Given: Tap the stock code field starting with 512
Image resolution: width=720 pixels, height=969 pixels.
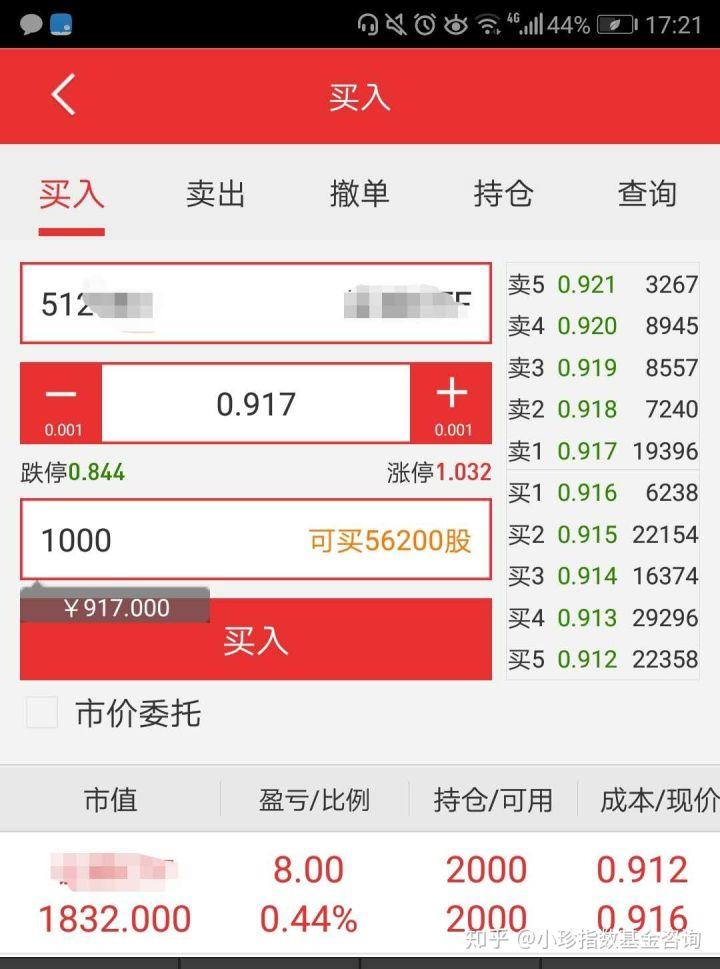Looking at the screenshot, I should [255, 304].
